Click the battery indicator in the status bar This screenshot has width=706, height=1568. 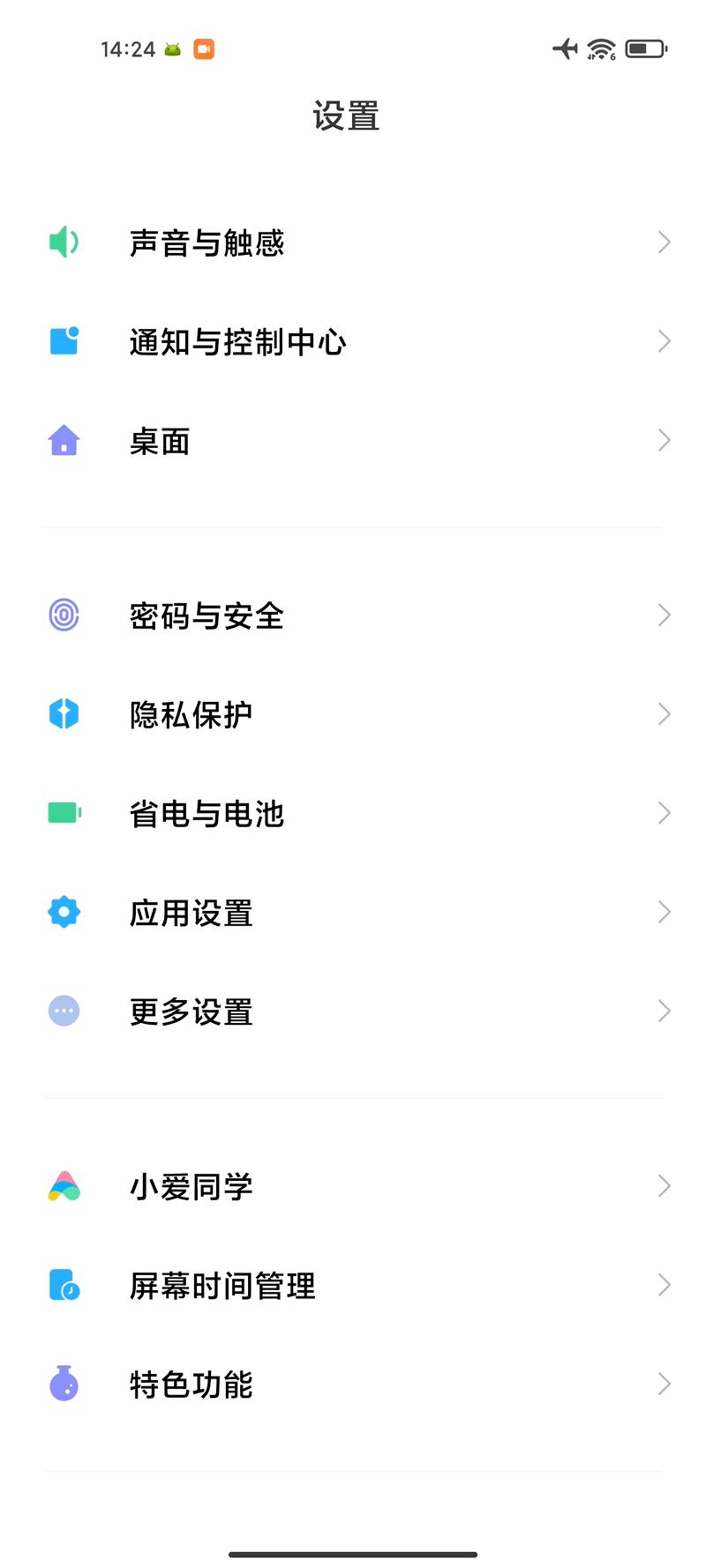point(642,49)
